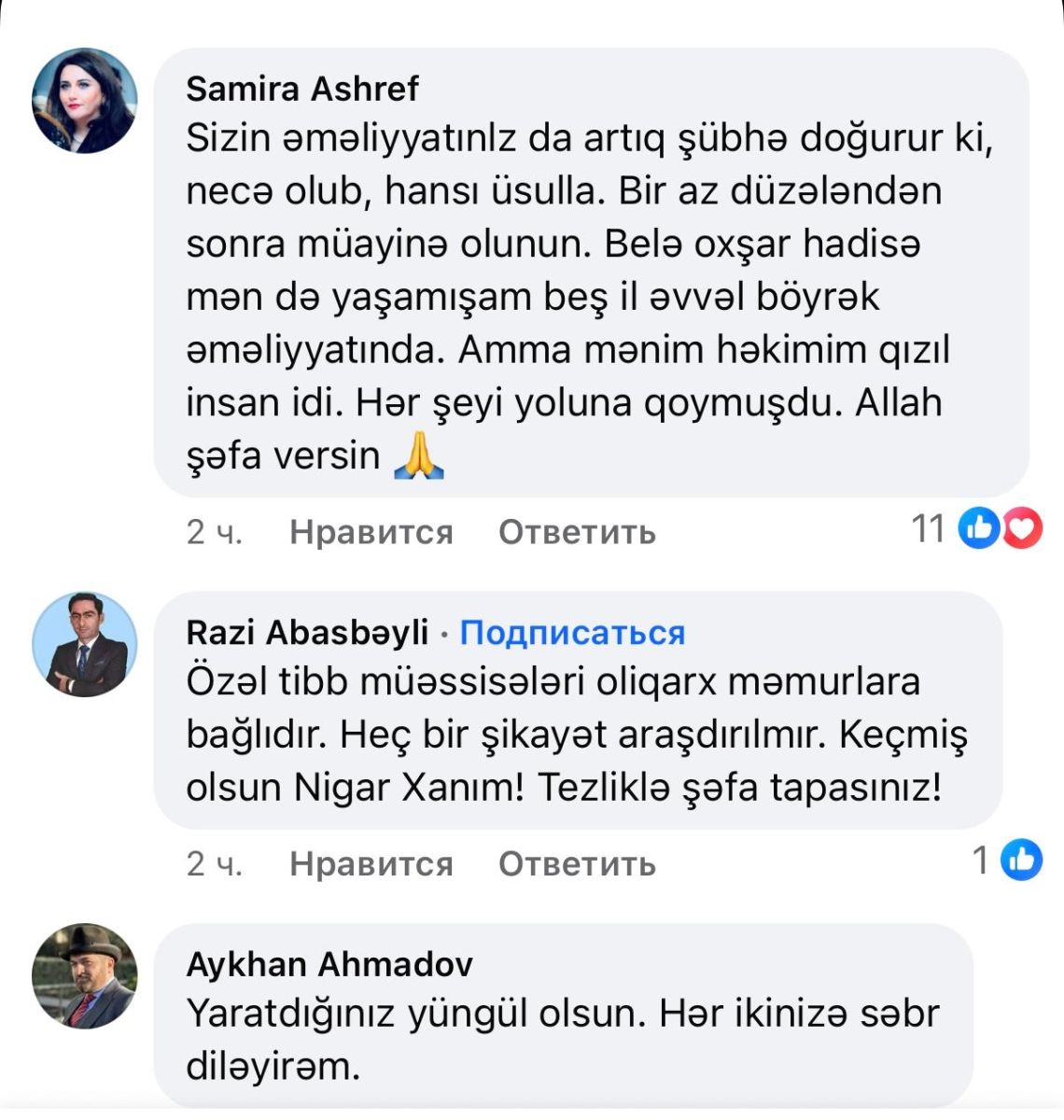Reply to Razi Abasbəyli's comment
1064x1120 pixels.
coord(577,864)
